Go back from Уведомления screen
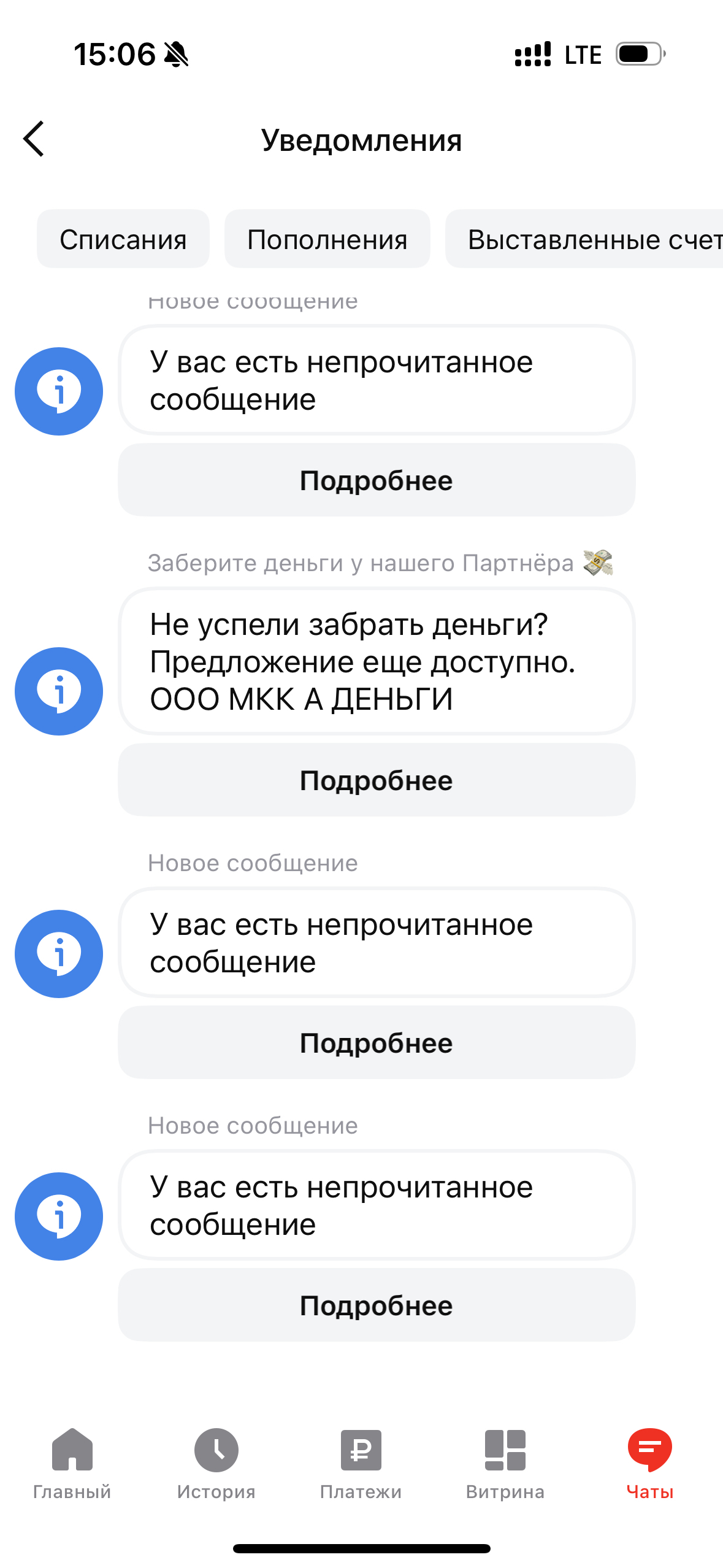 [x=34, y=139]
